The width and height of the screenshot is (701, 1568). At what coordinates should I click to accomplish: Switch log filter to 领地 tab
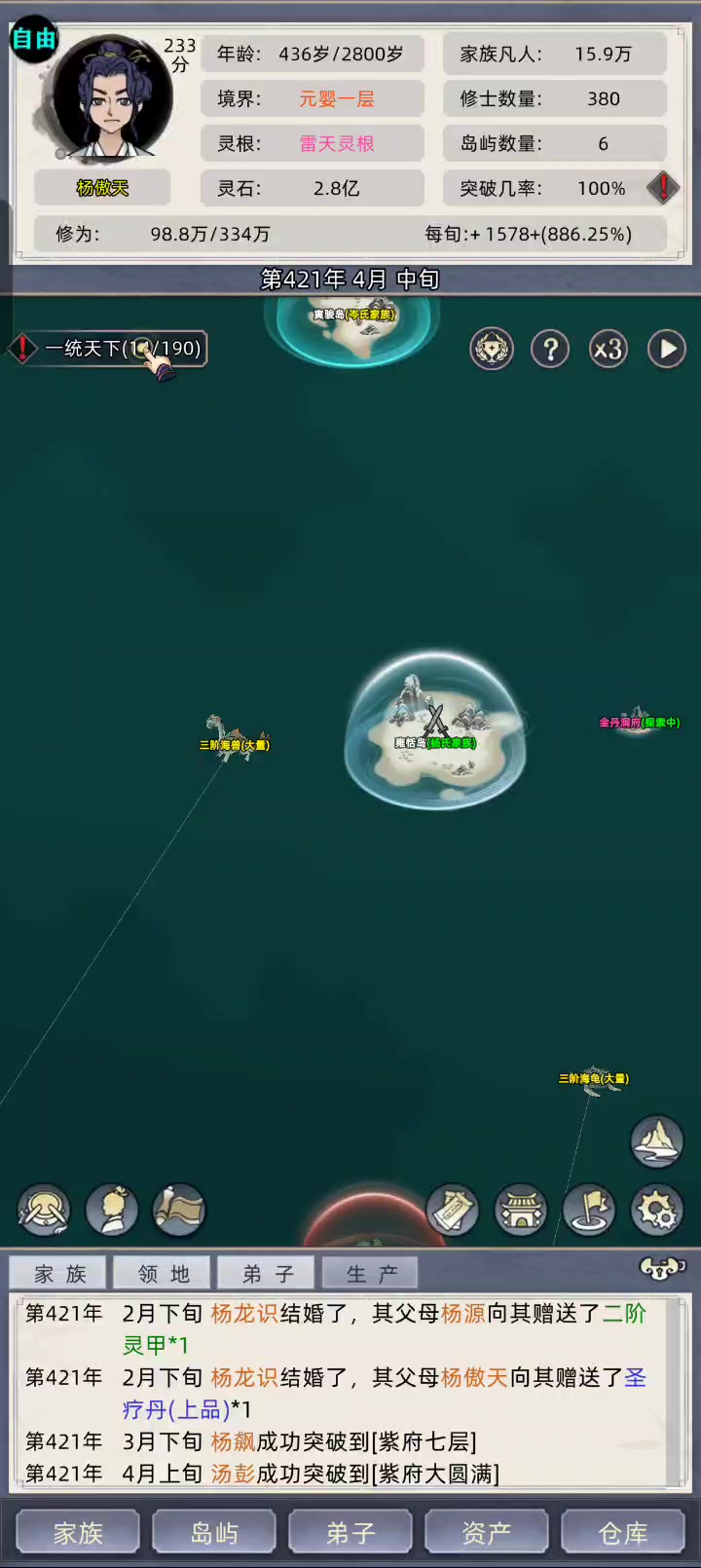tap(164, 1273)
